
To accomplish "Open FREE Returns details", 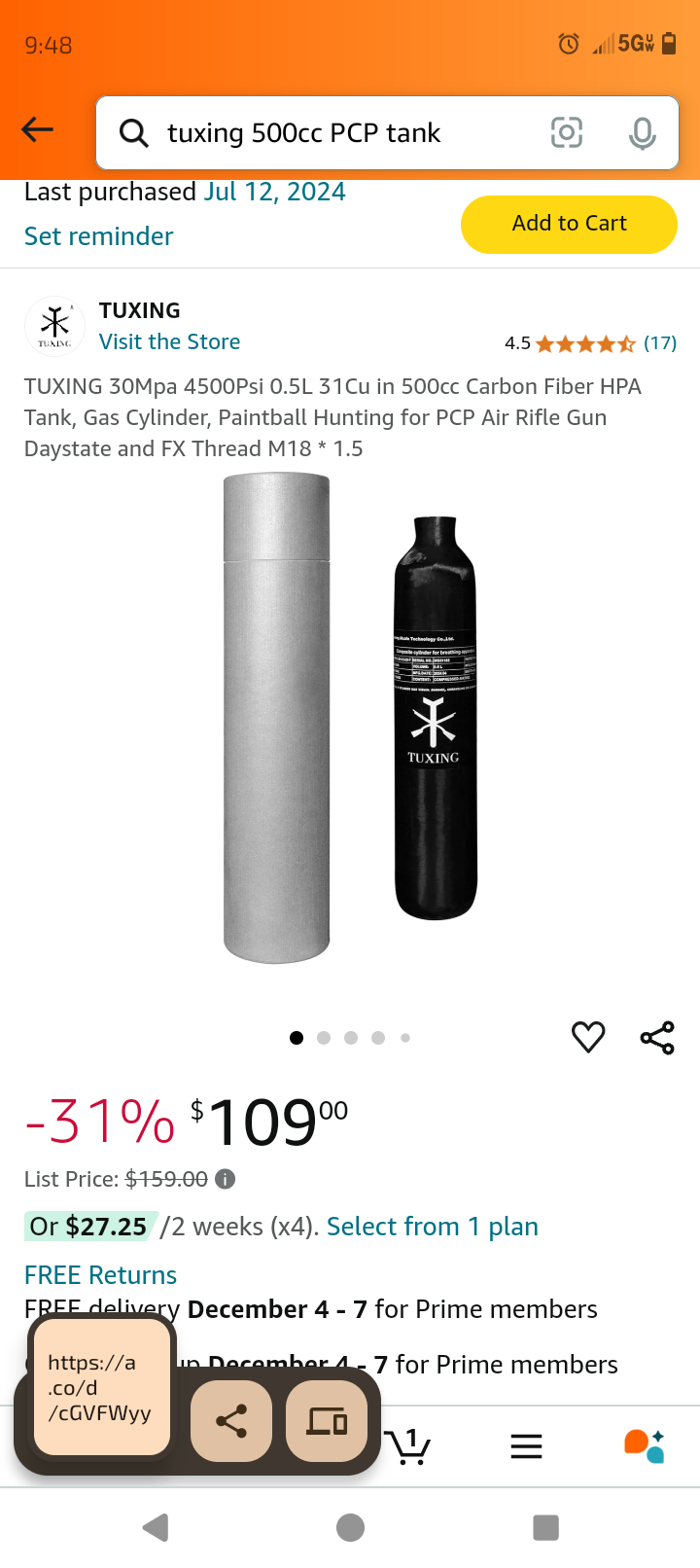I will (x=100, y=1275).
